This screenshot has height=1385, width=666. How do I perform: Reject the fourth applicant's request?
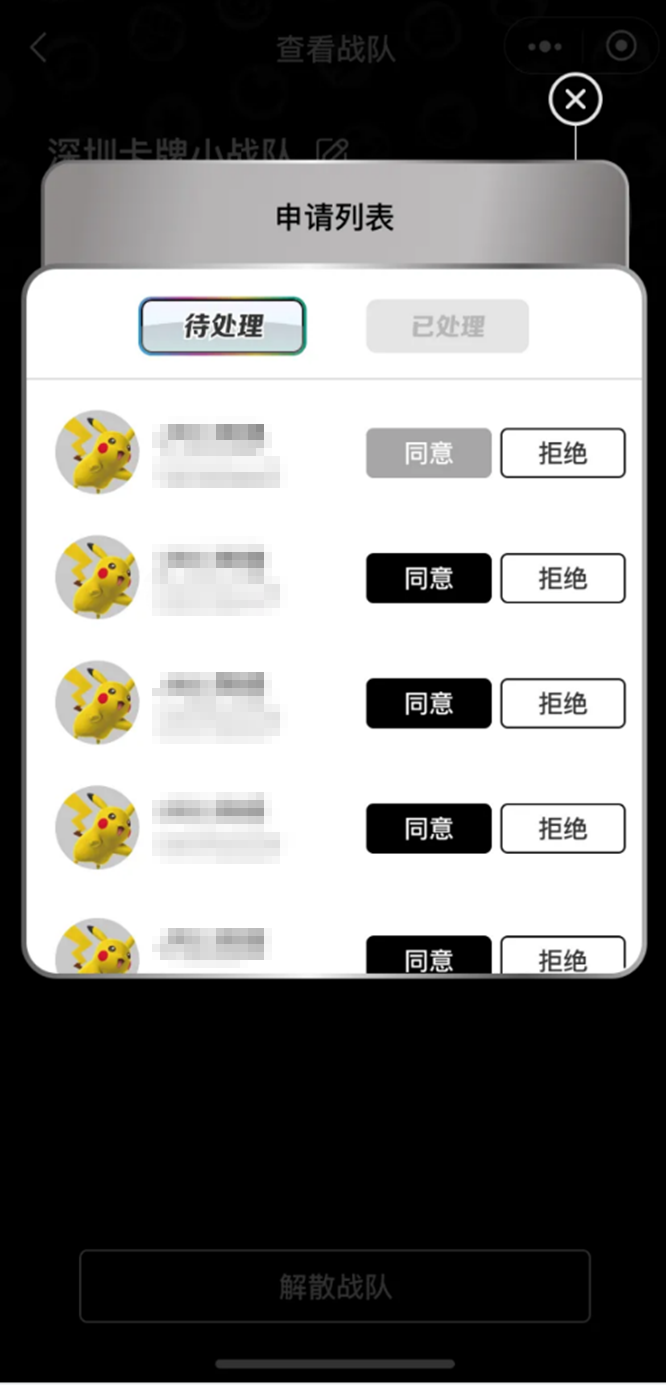pos(562,828)
